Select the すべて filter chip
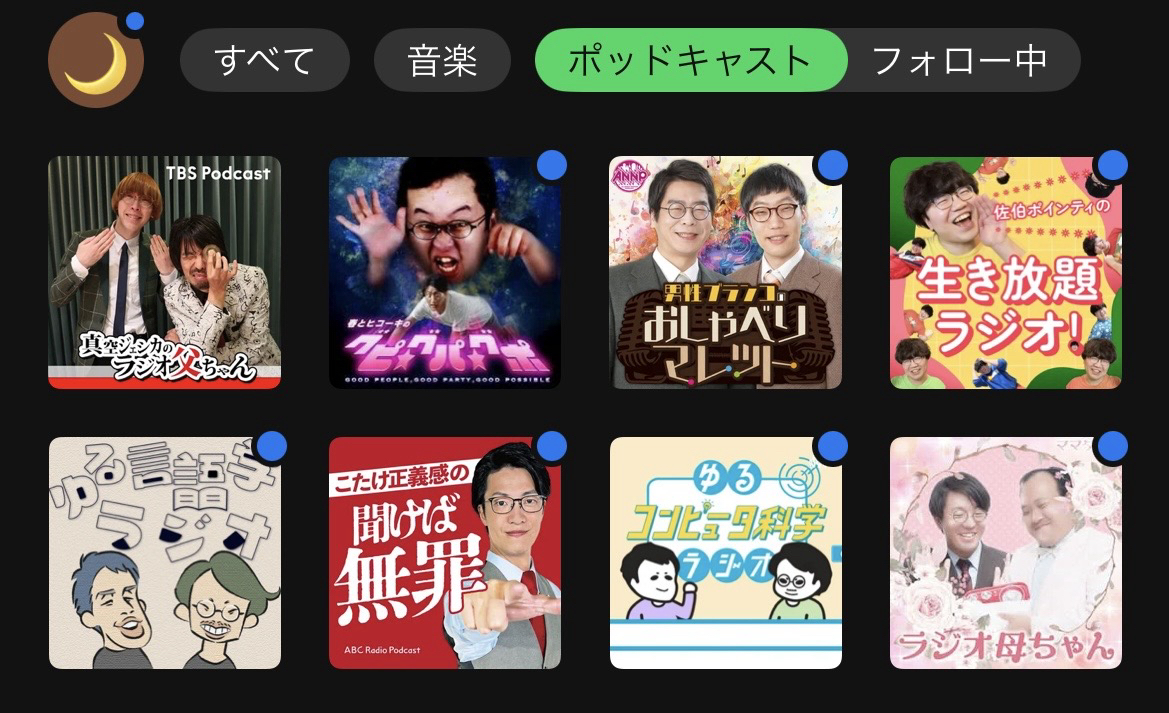Image resolution: width=1169 pixels, height=713 pixels. 264,60
